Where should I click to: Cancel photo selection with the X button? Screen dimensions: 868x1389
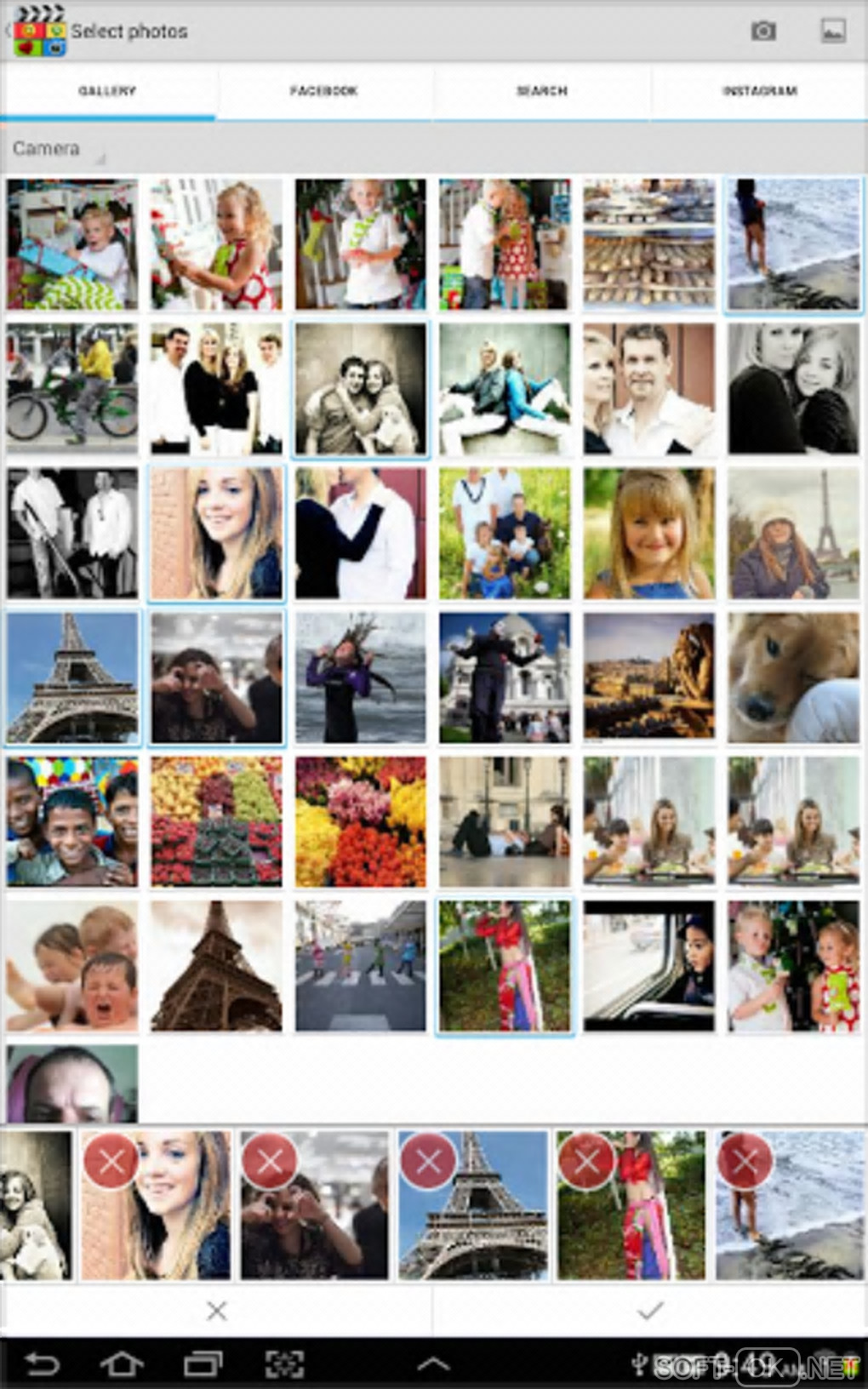click(x=217, y=1311)
